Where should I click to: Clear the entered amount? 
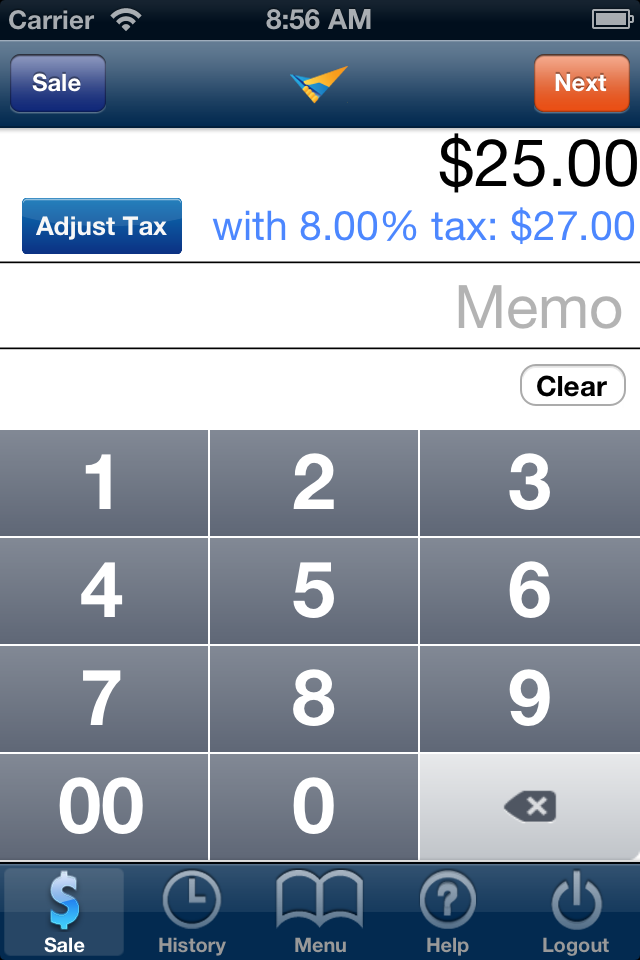pyautogui.click(x=572, y=386)
